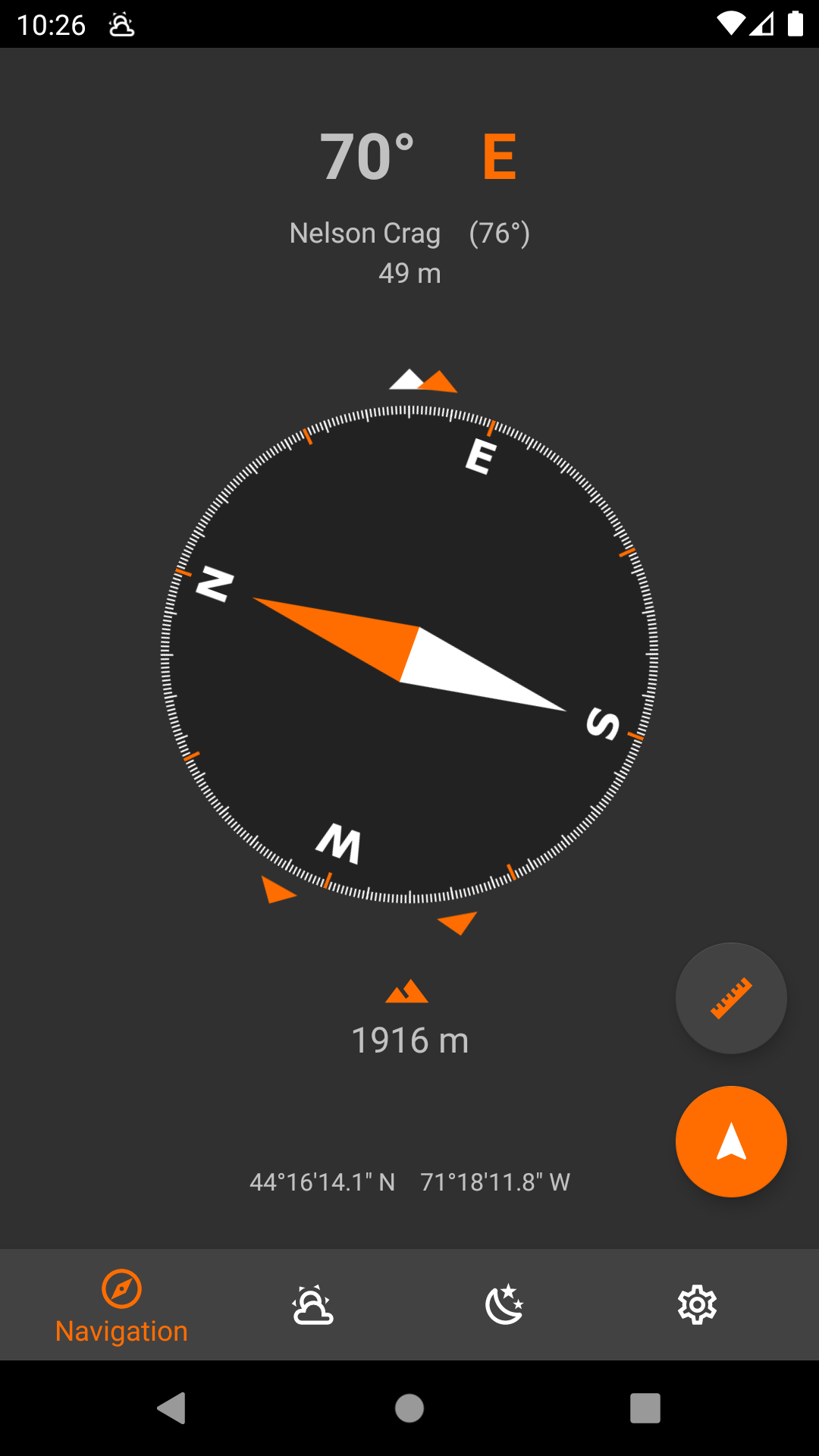The height and width of the screenshot is (1456, 819).
Task: Open the settings gear tab
Action: [697, 1305]
